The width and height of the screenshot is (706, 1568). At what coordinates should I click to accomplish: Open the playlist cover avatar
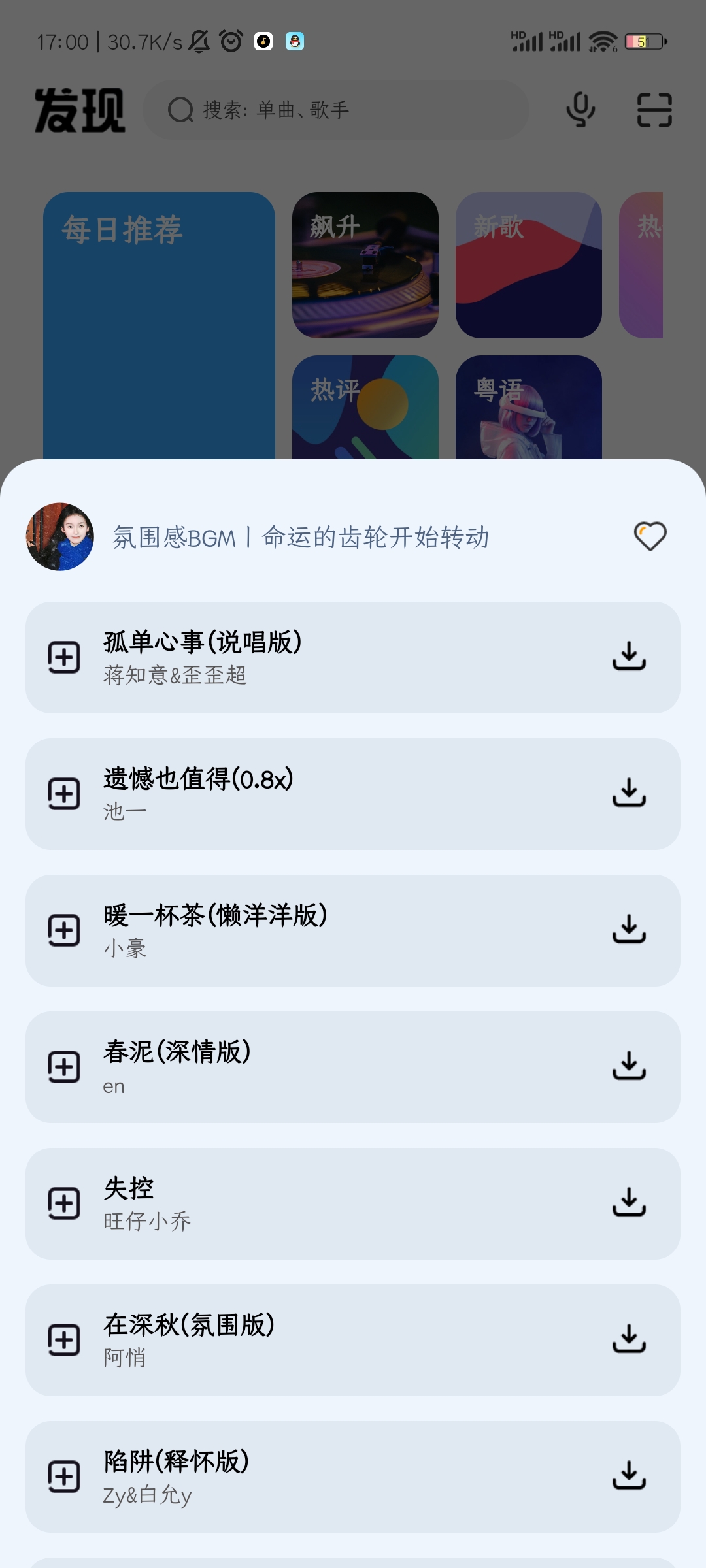[x=60, y=536]
